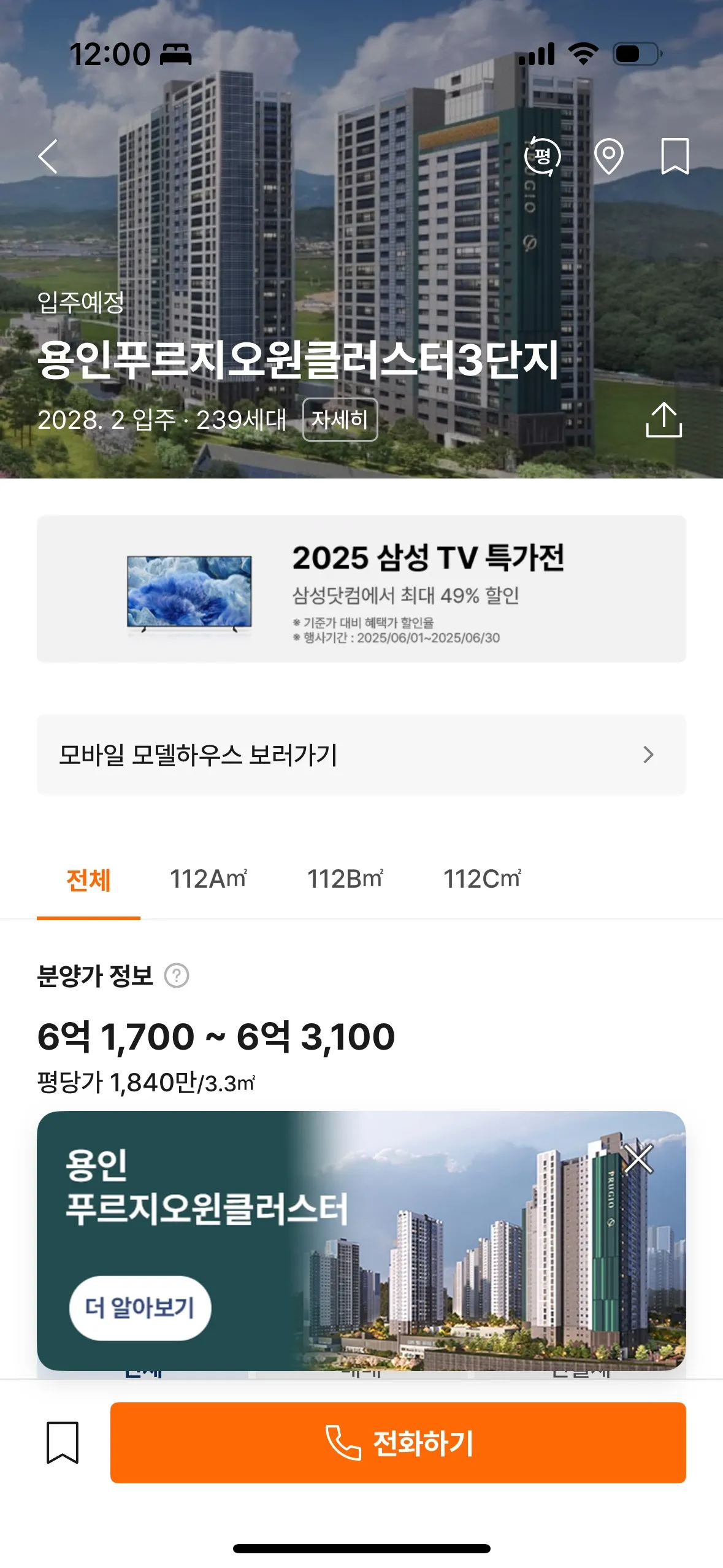Save listing with the bottom bookmark icon

63,1442
